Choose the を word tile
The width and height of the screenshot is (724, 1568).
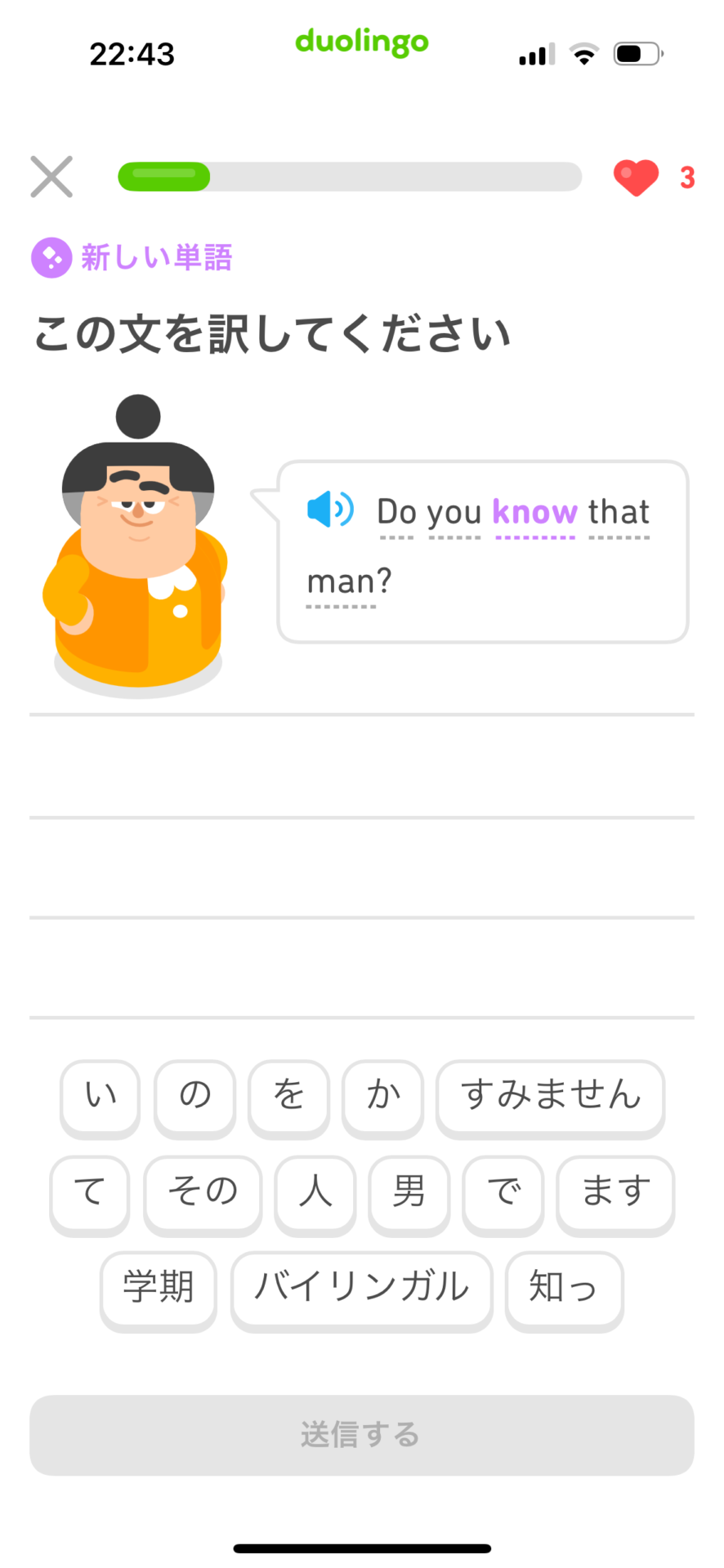click(288, 1094)
